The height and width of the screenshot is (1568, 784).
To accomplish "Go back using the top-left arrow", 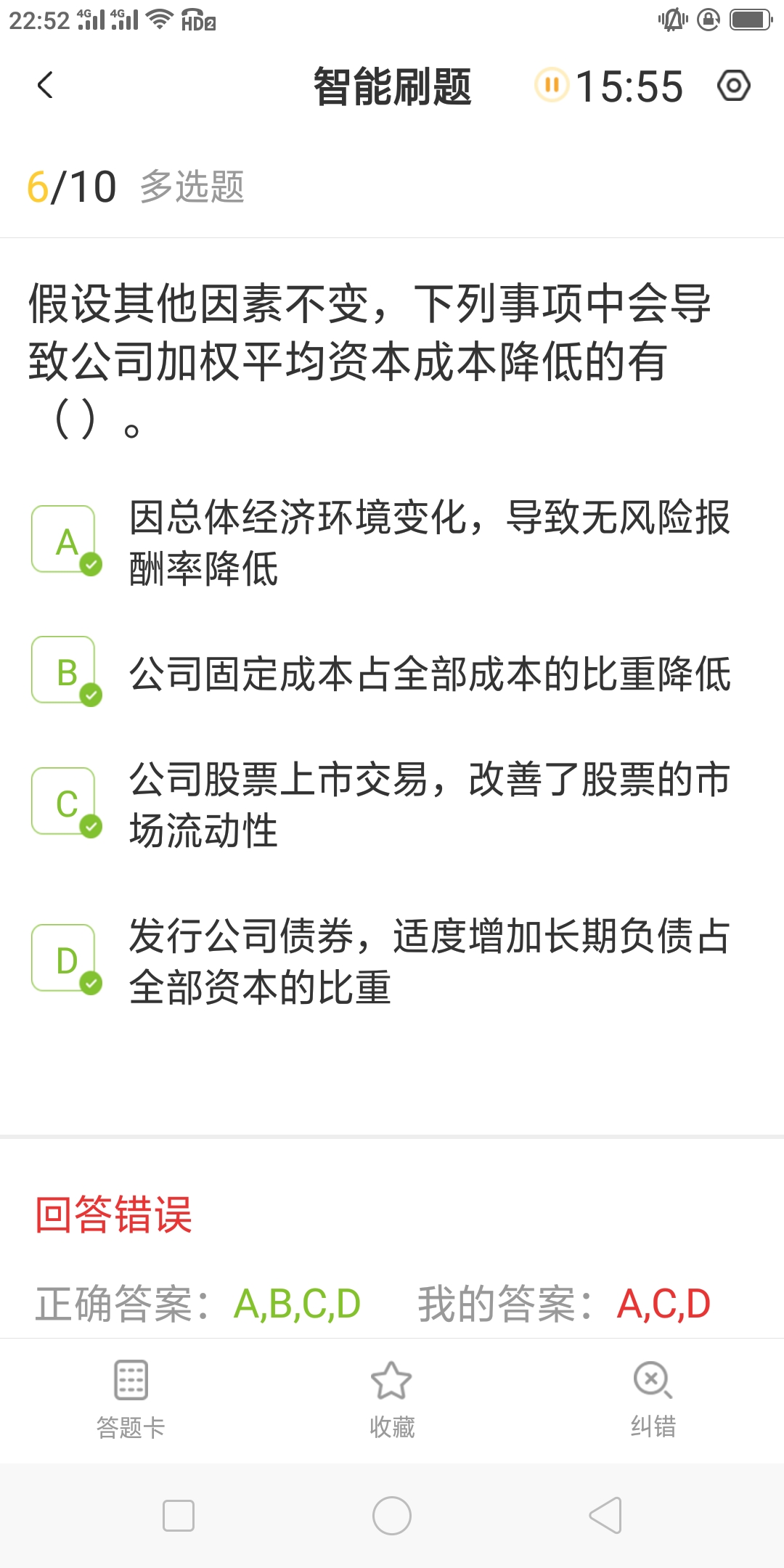I will (x=45, y=86).
